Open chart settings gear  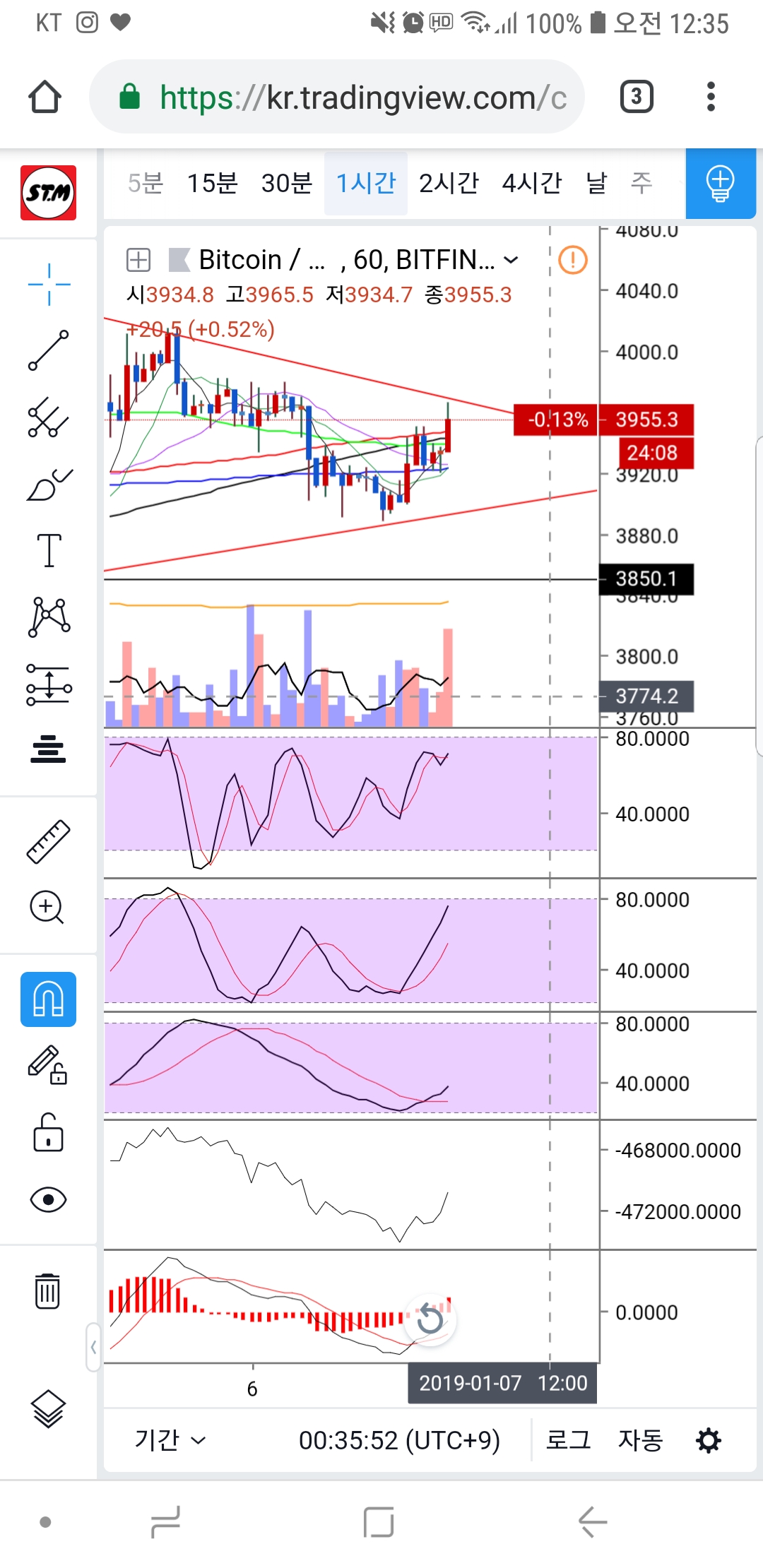(x=708, y=1440)
